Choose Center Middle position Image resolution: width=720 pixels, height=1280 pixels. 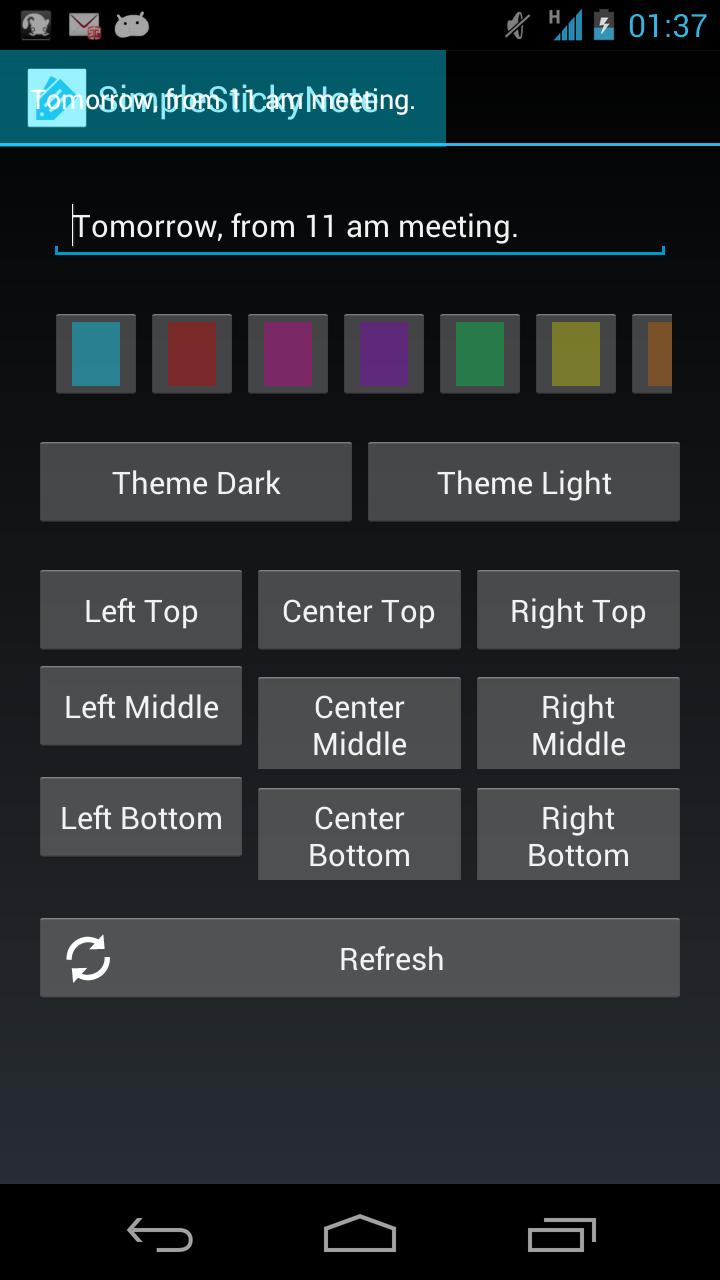point(359,724)
